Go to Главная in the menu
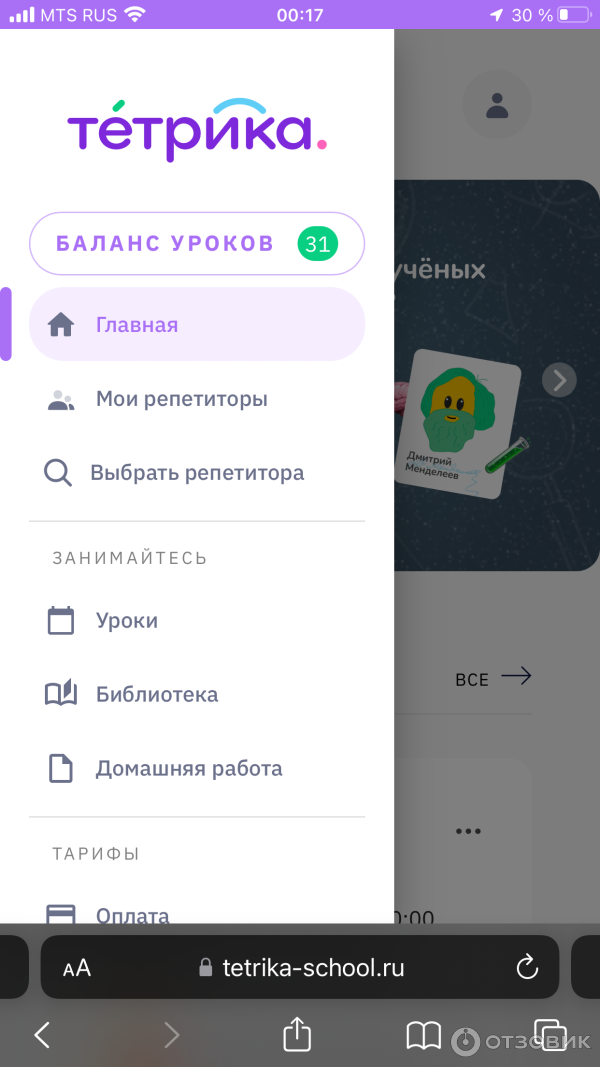The image size is (600, 1067). tap(197, 325)
